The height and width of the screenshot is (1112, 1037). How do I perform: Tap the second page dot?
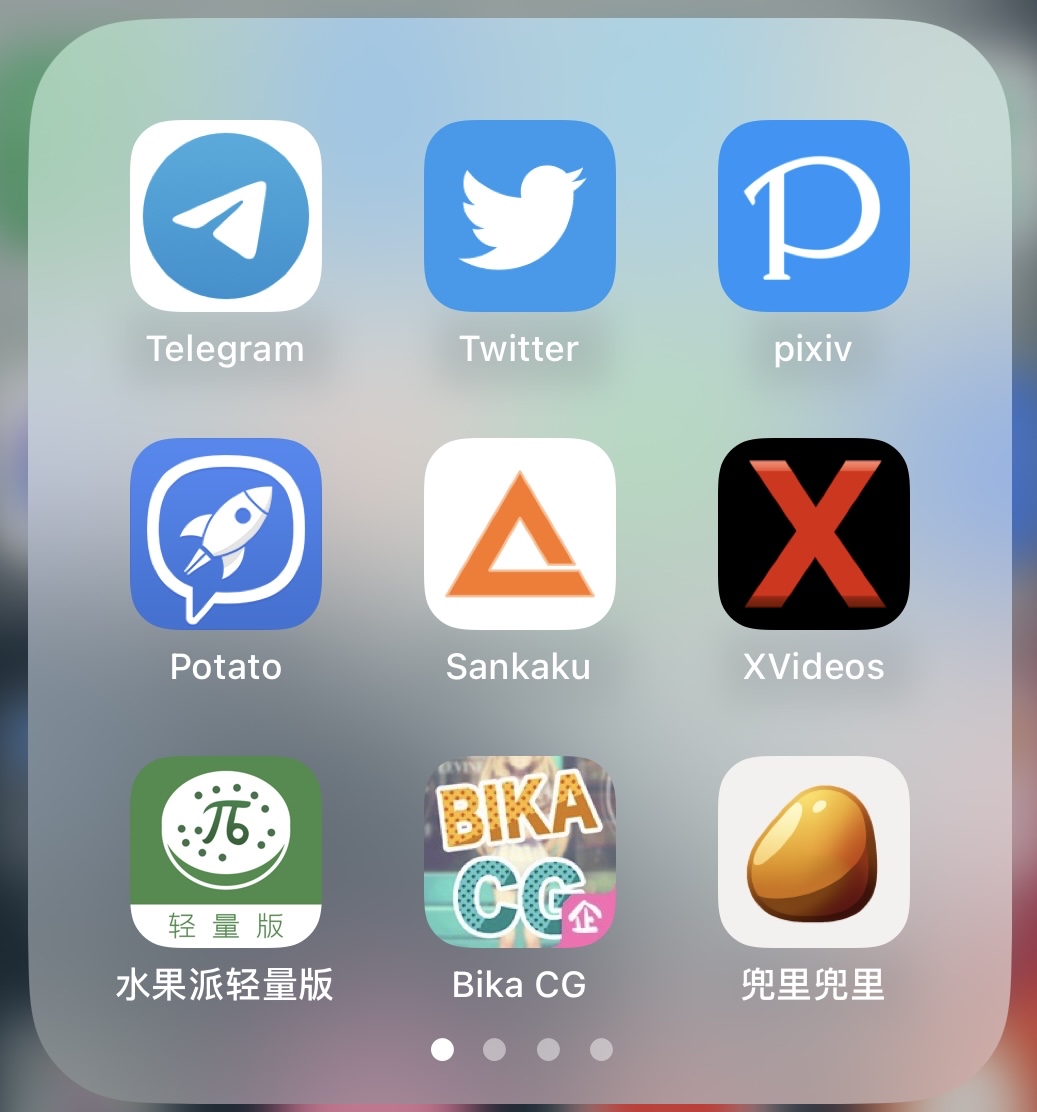[x=494, y=1049]
